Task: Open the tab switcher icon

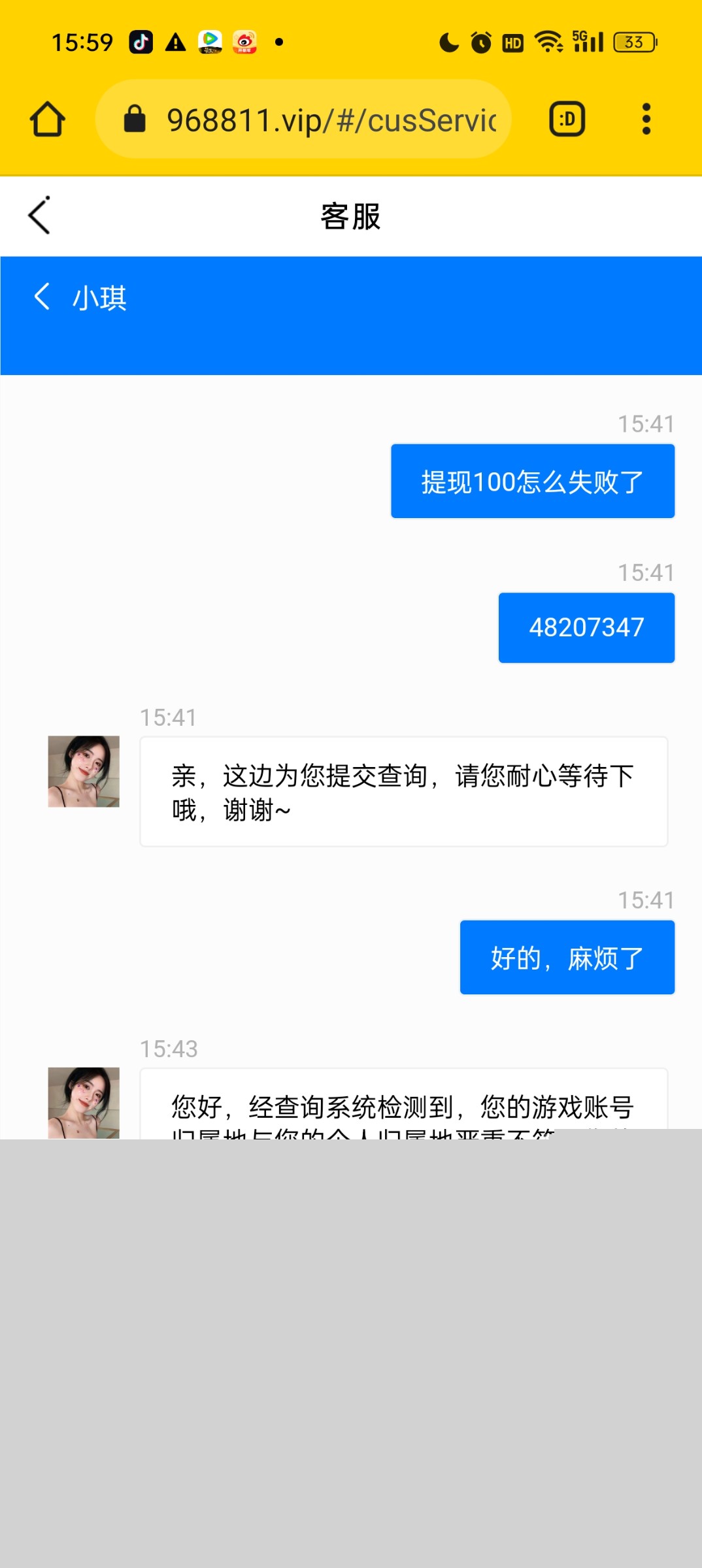Action: (x=566, y=119)
